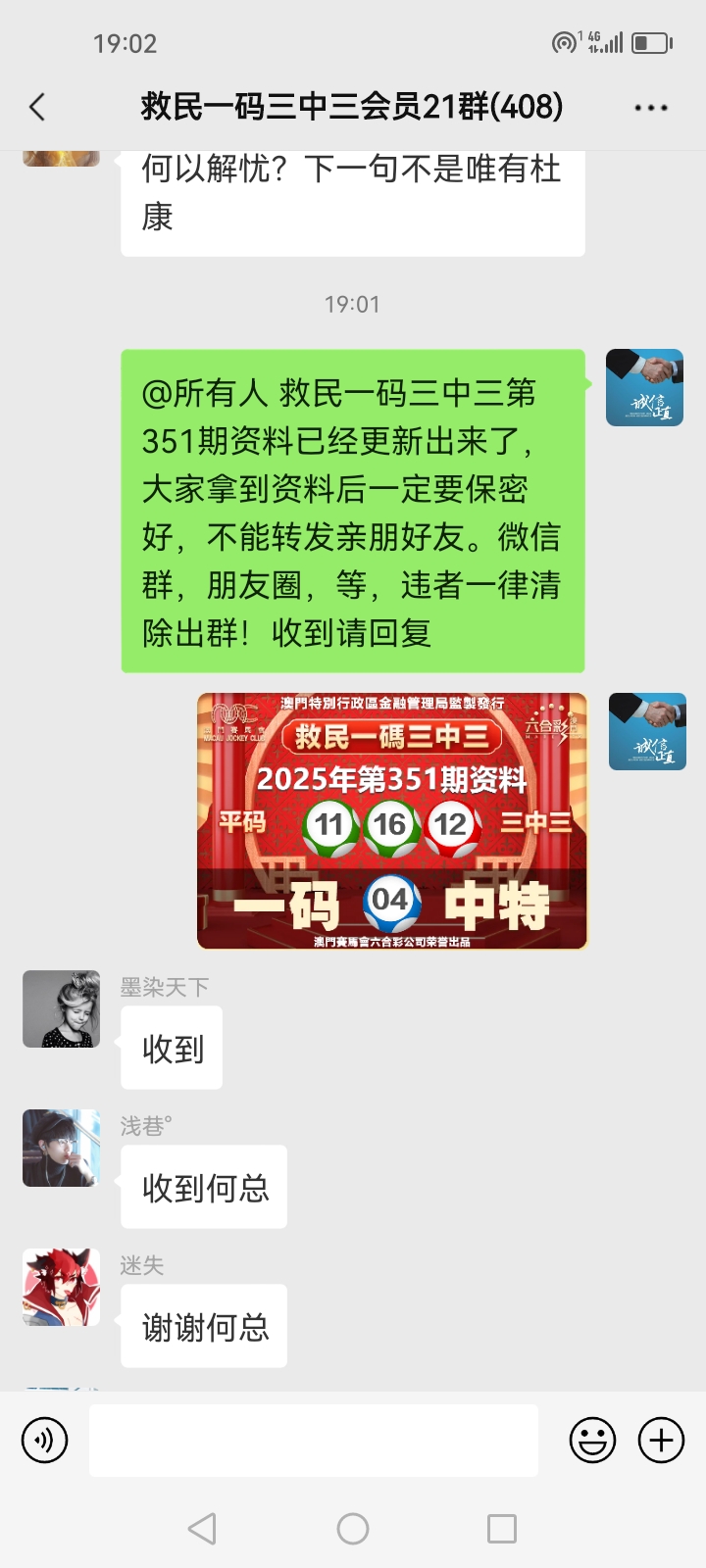
Task: Open system recent apps
Action: pos(502,1529)
